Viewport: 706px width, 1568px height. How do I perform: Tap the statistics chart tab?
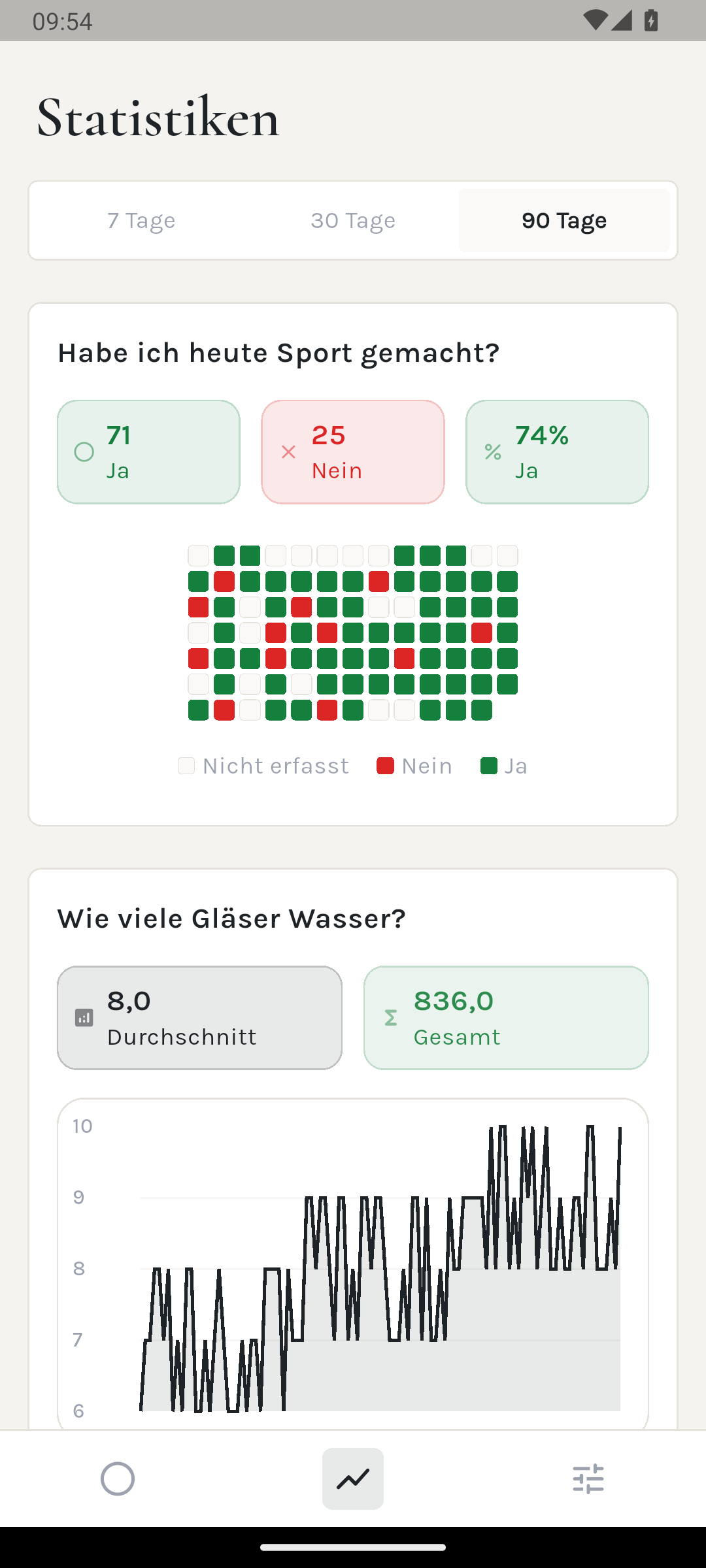tap(353, 1478)
